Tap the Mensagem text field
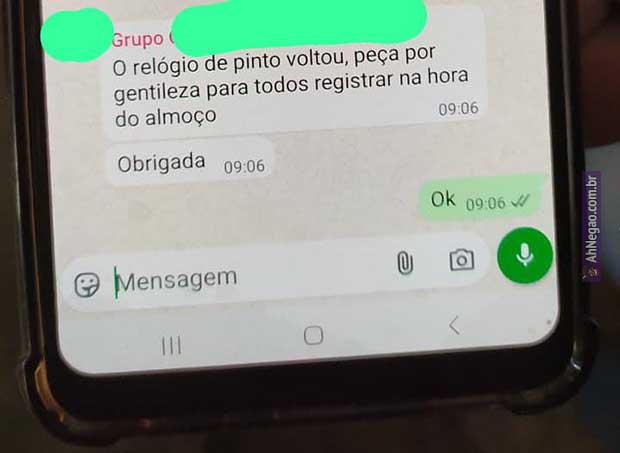This screenshot has height=453, width=620. (x=240, y=277)
